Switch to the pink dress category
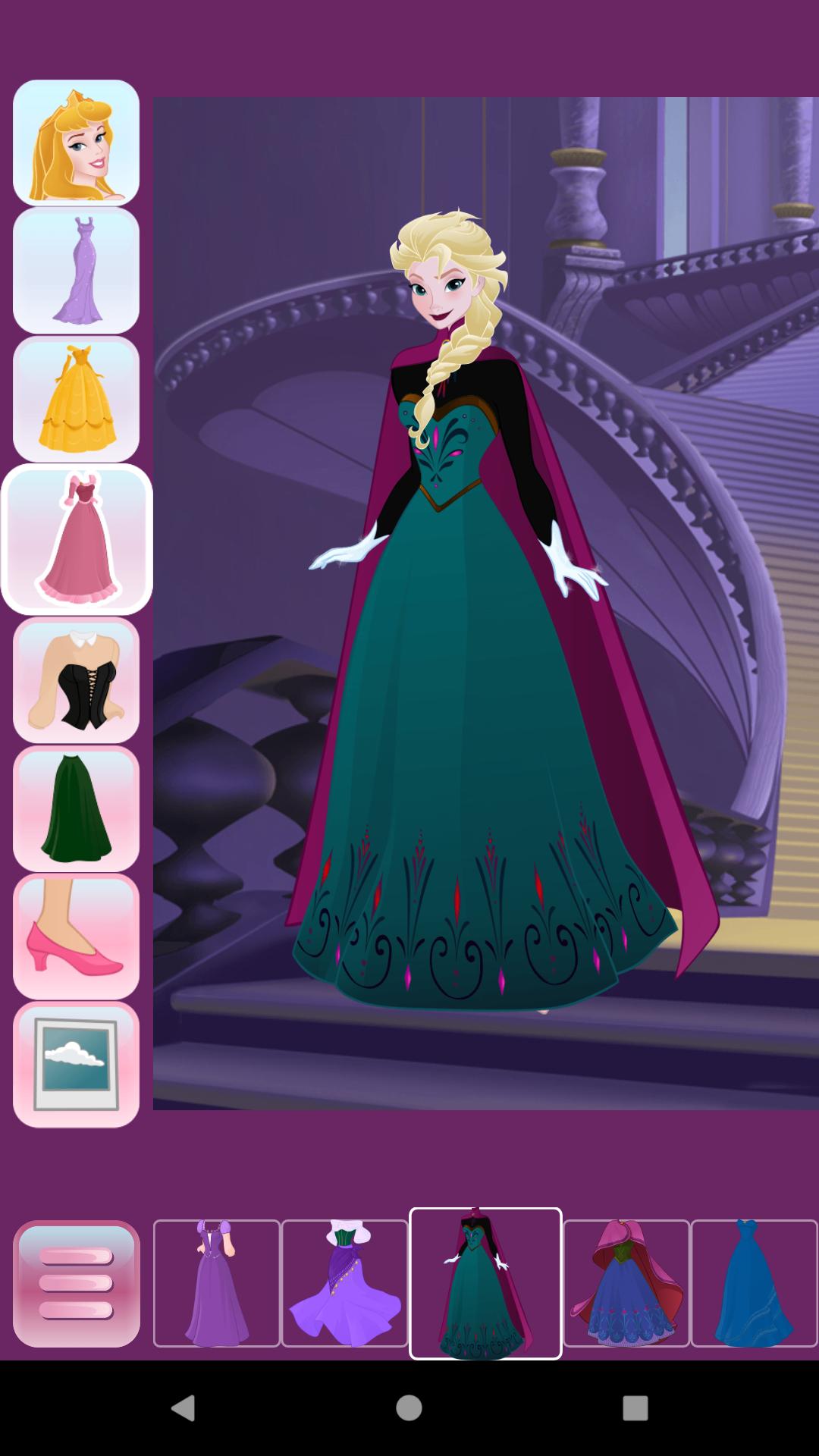The image size is (819, 1456). point(77,539)
